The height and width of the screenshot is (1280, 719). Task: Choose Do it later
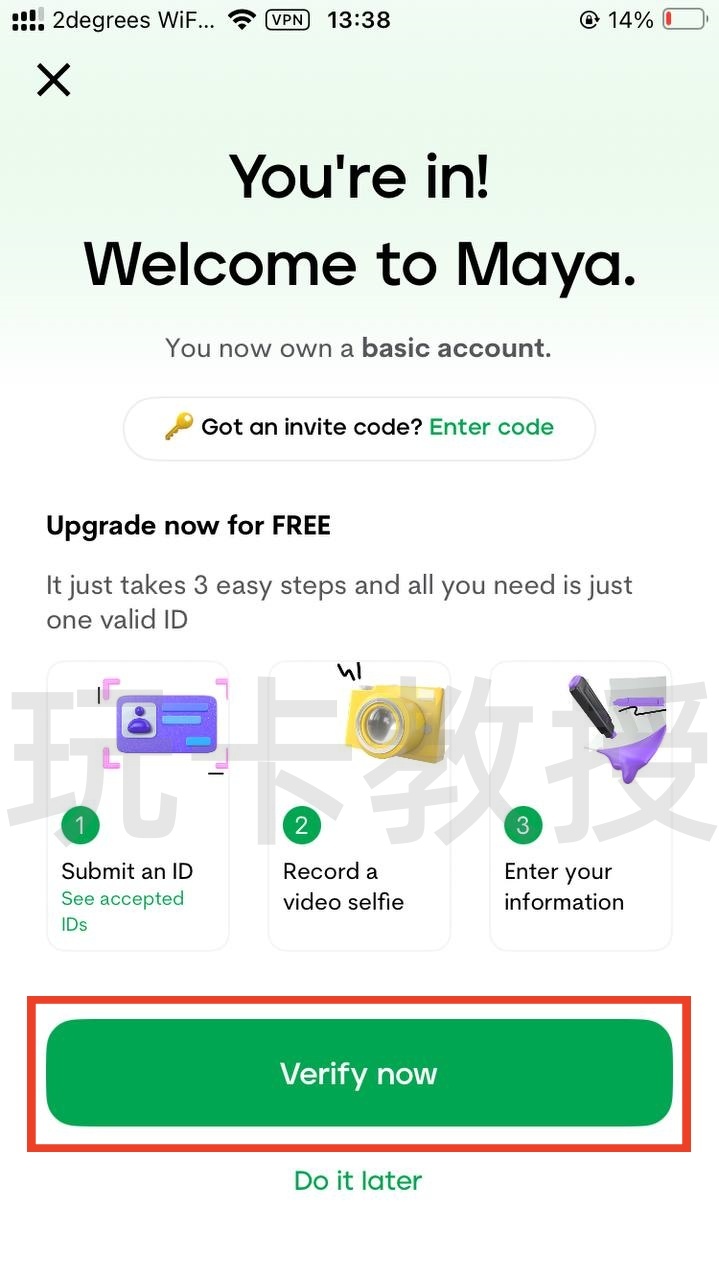358,1180
